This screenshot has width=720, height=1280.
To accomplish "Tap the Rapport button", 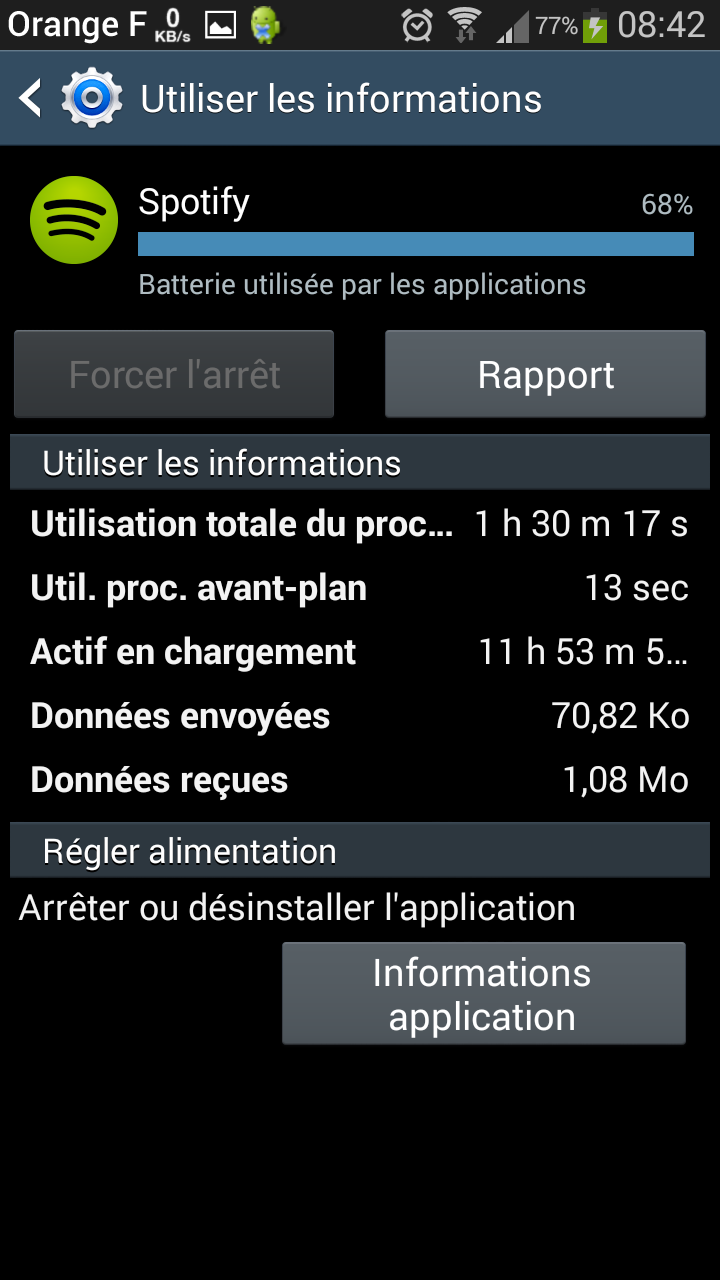I will [x=545, y=374].
